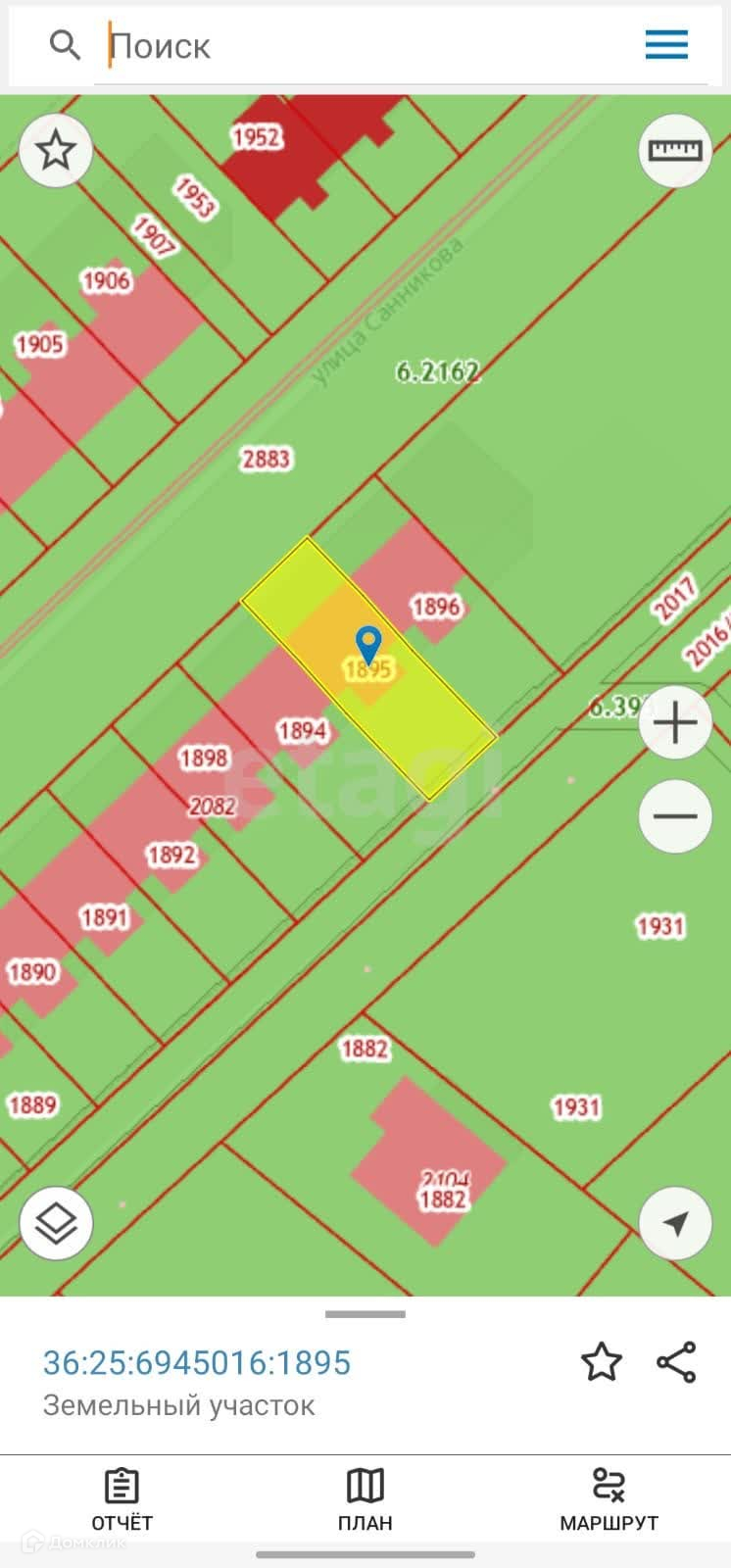Screen dimensions: 731x1568
Task: Open map favorites star button
Action: point(56,151)
